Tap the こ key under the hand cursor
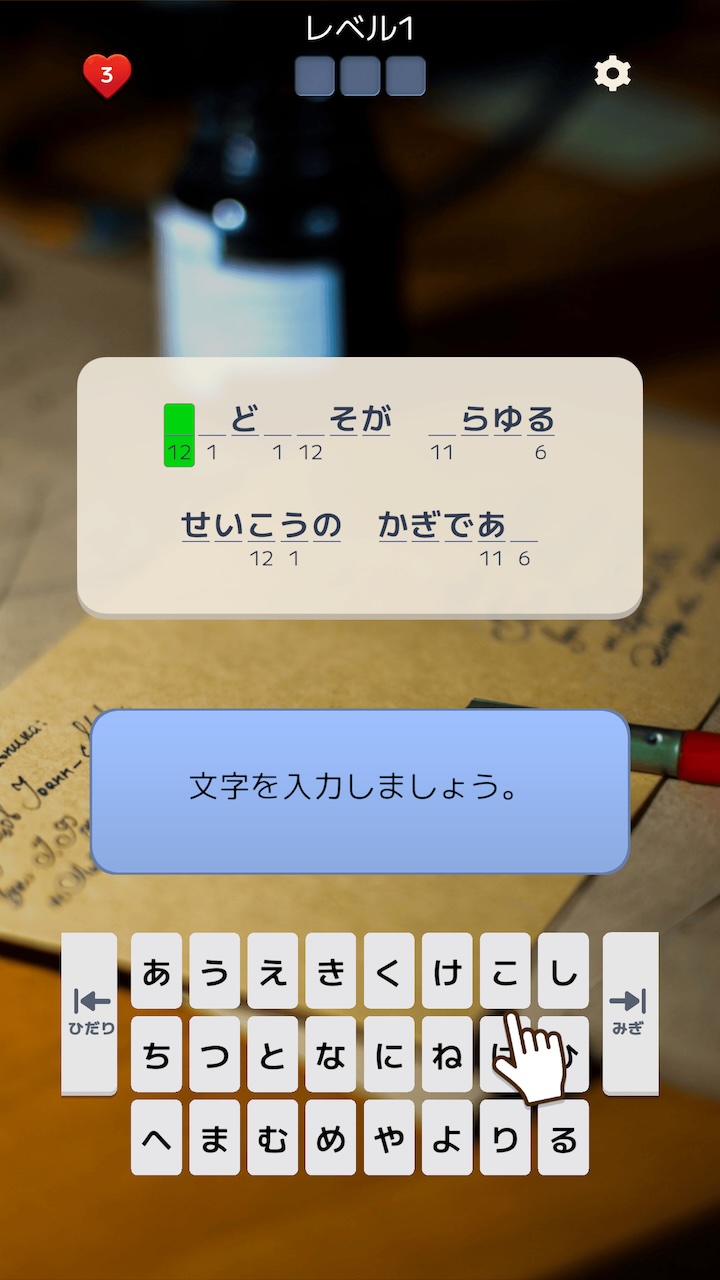This screenshot has height=1280, width=720. (505, 970)
